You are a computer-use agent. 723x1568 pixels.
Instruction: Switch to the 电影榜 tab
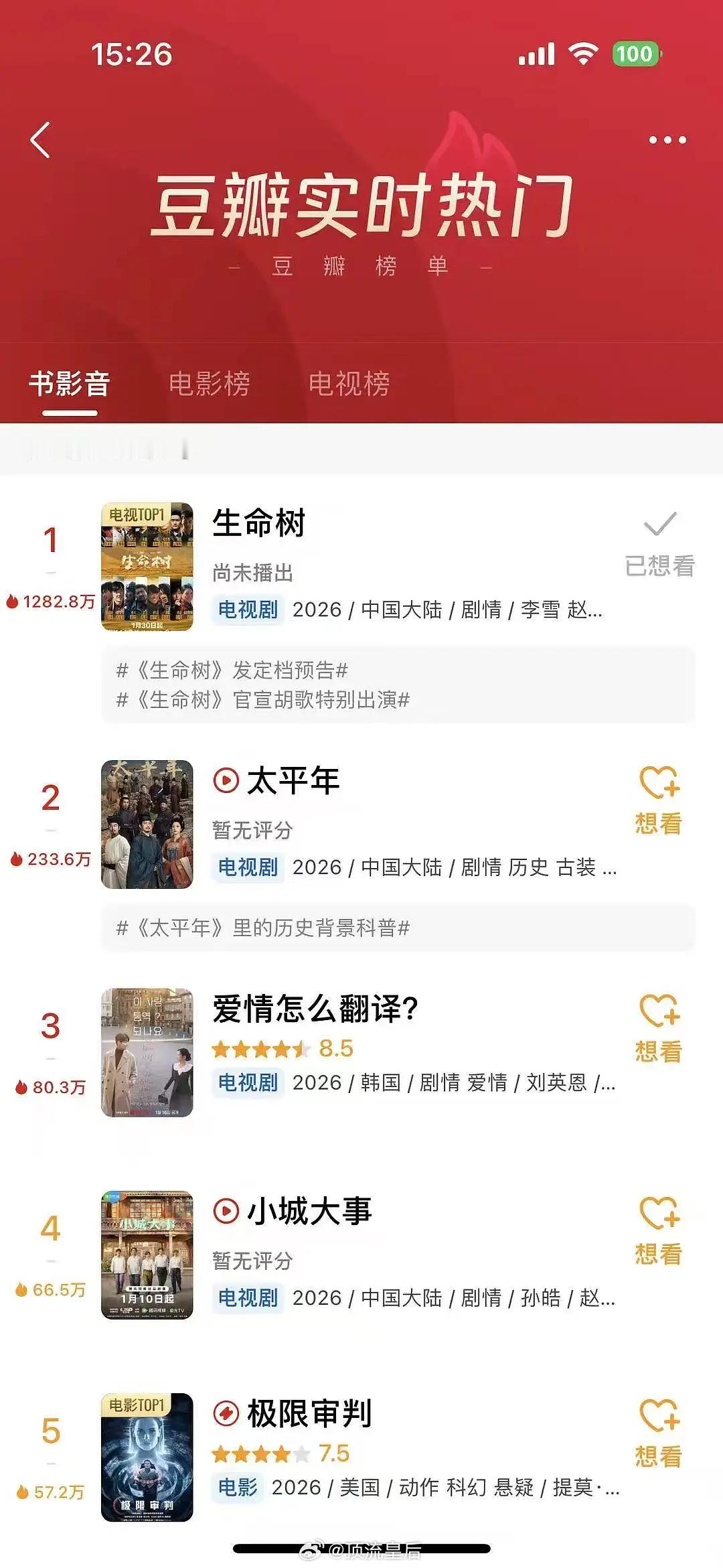(210, 384)
